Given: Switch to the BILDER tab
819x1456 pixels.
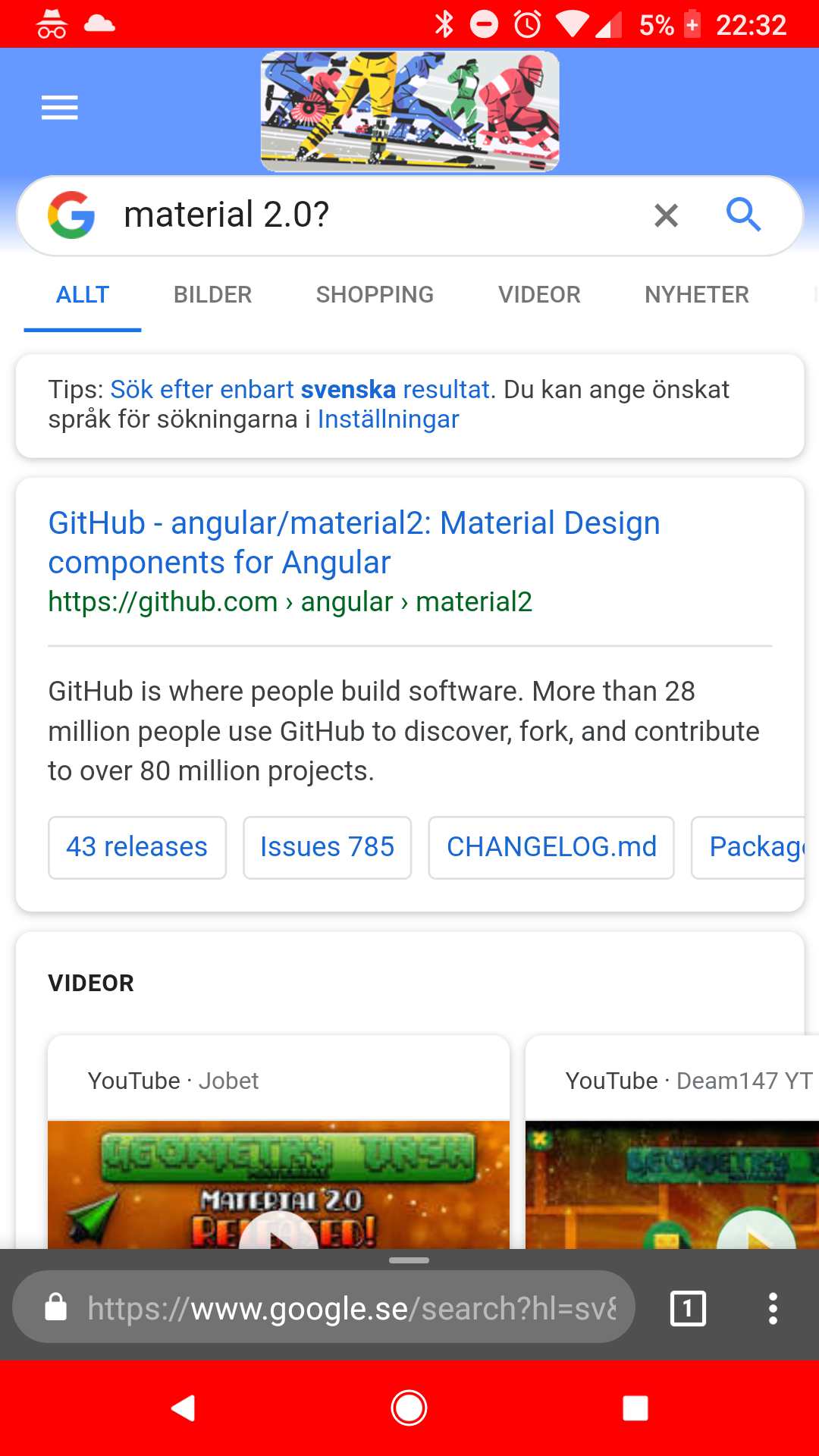Looking at the screenshot, I should 212,294.
